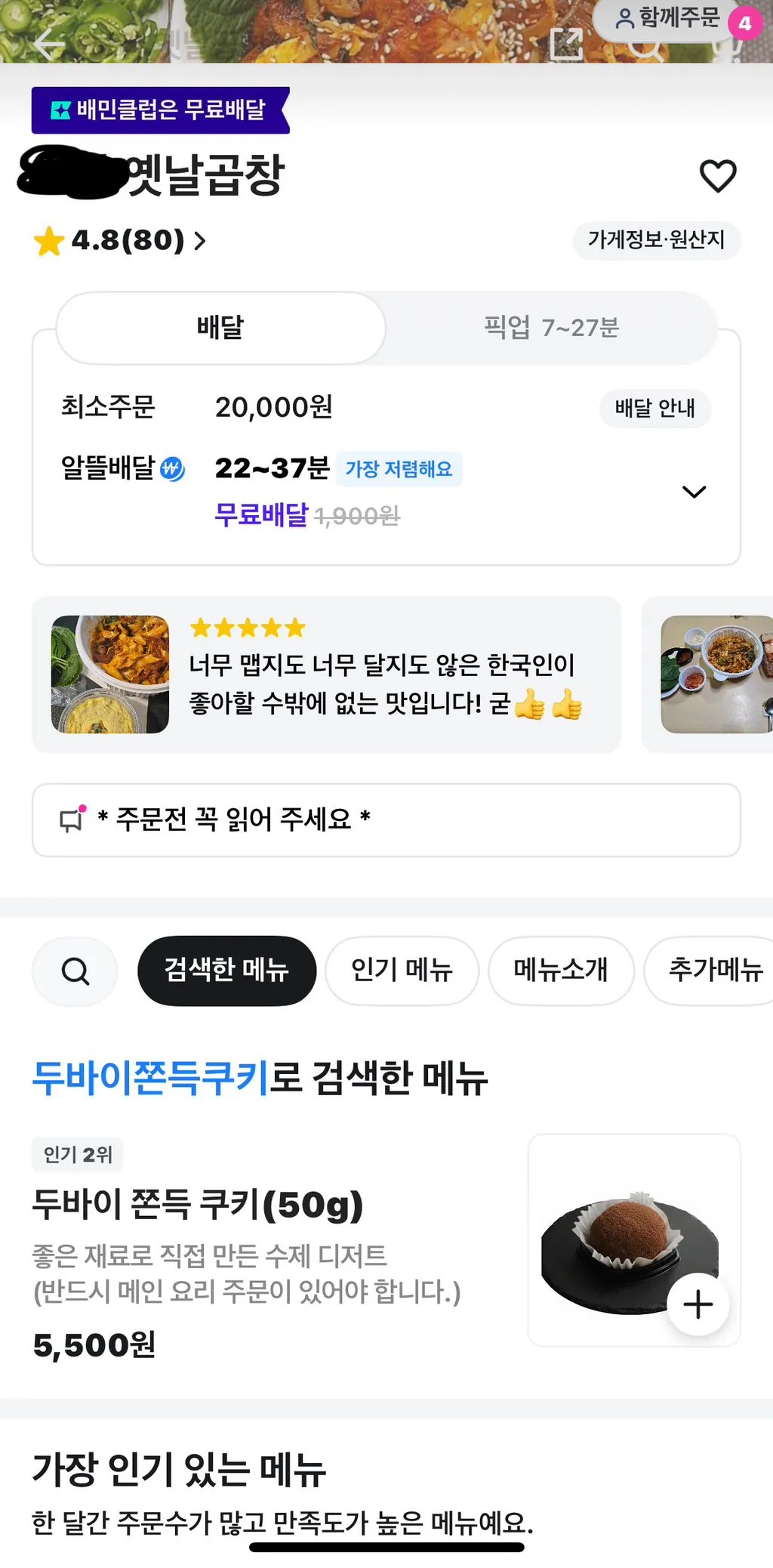Expand delivery fee details with the chevron
This screenshot has width=773, height=1568.
(694, 491)
